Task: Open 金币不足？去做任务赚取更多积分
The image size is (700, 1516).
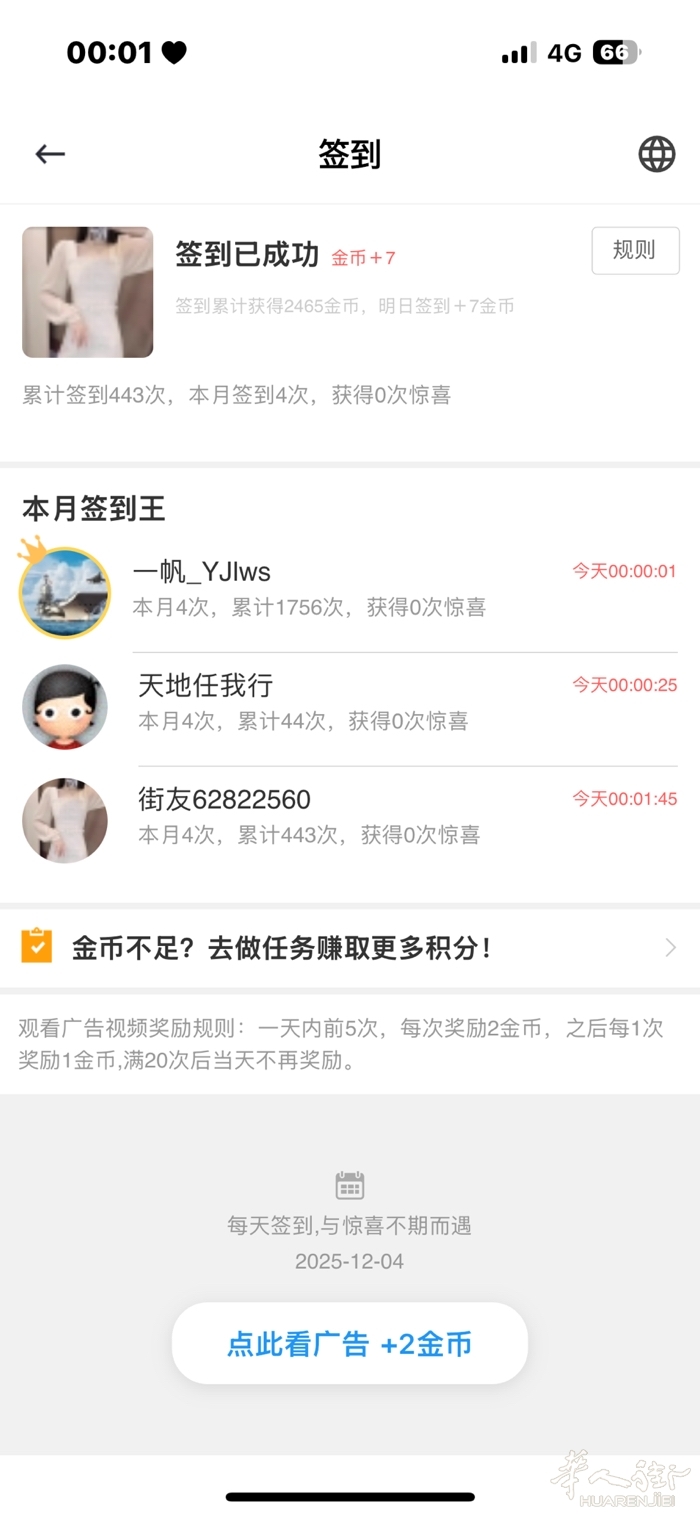Action: pyautogui.click(x=349, y=947)
